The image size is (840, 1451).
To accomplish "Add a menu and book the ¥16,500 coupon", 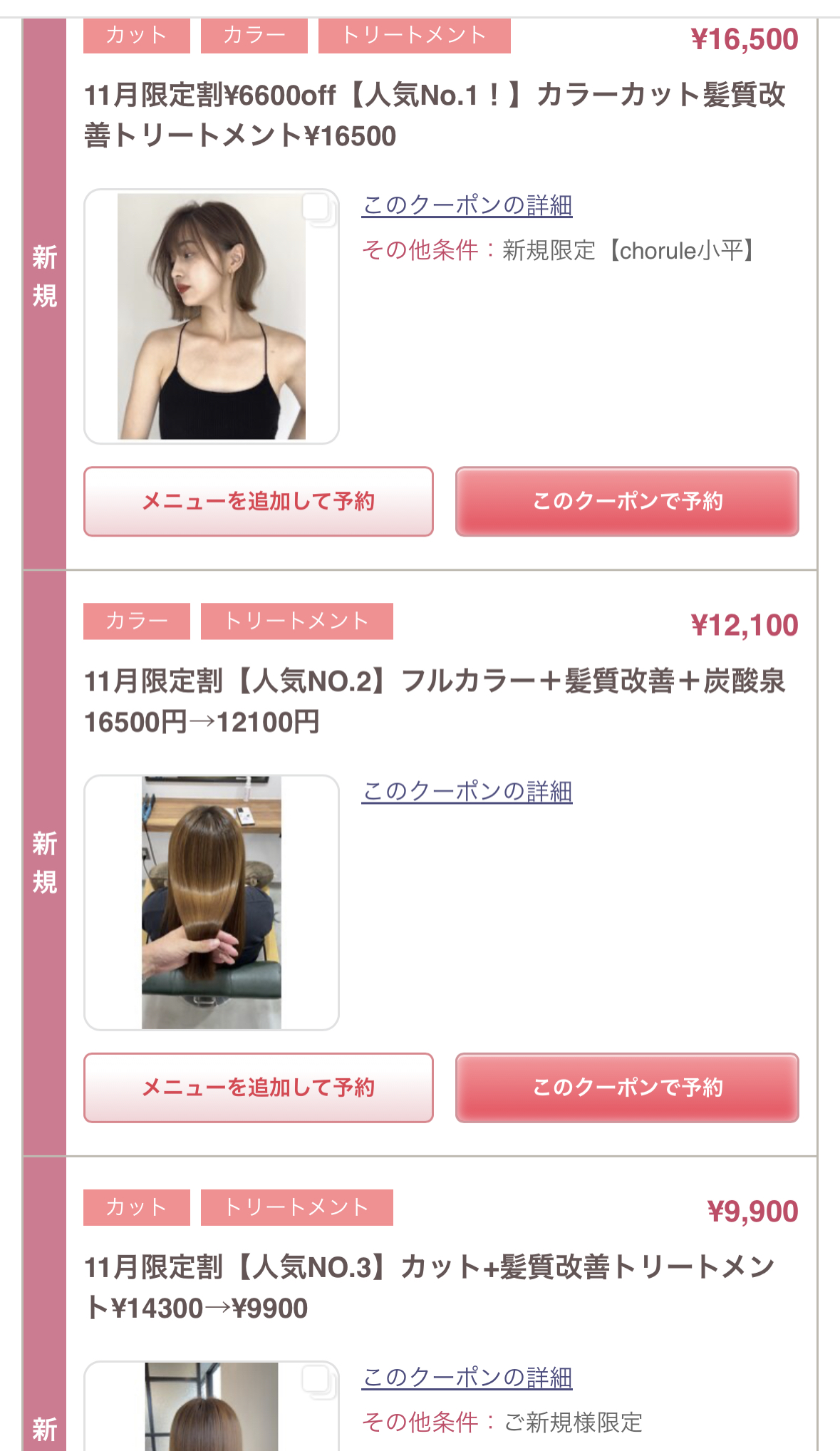I will (258, 501).
